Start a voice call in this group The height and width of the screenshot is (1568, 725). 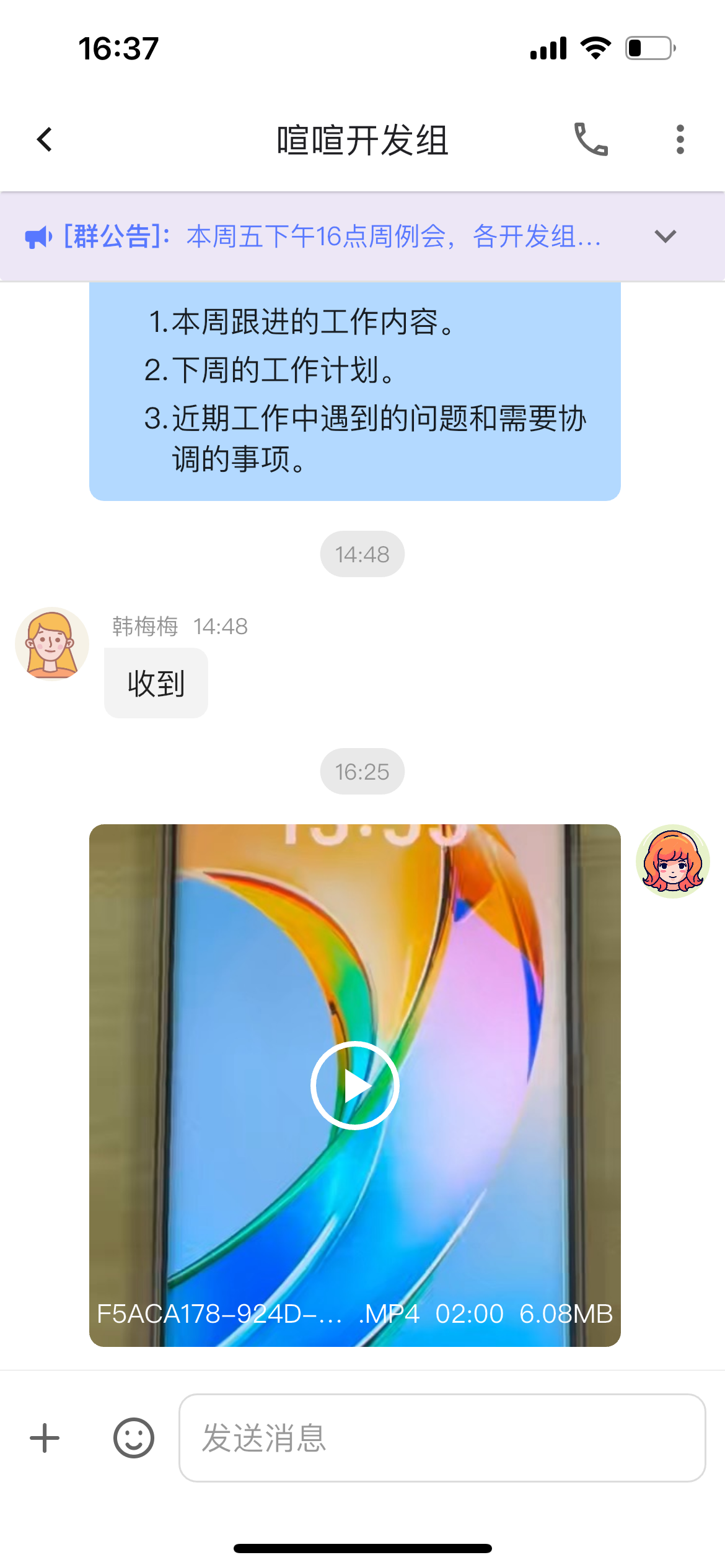click(x=591, y=139)
